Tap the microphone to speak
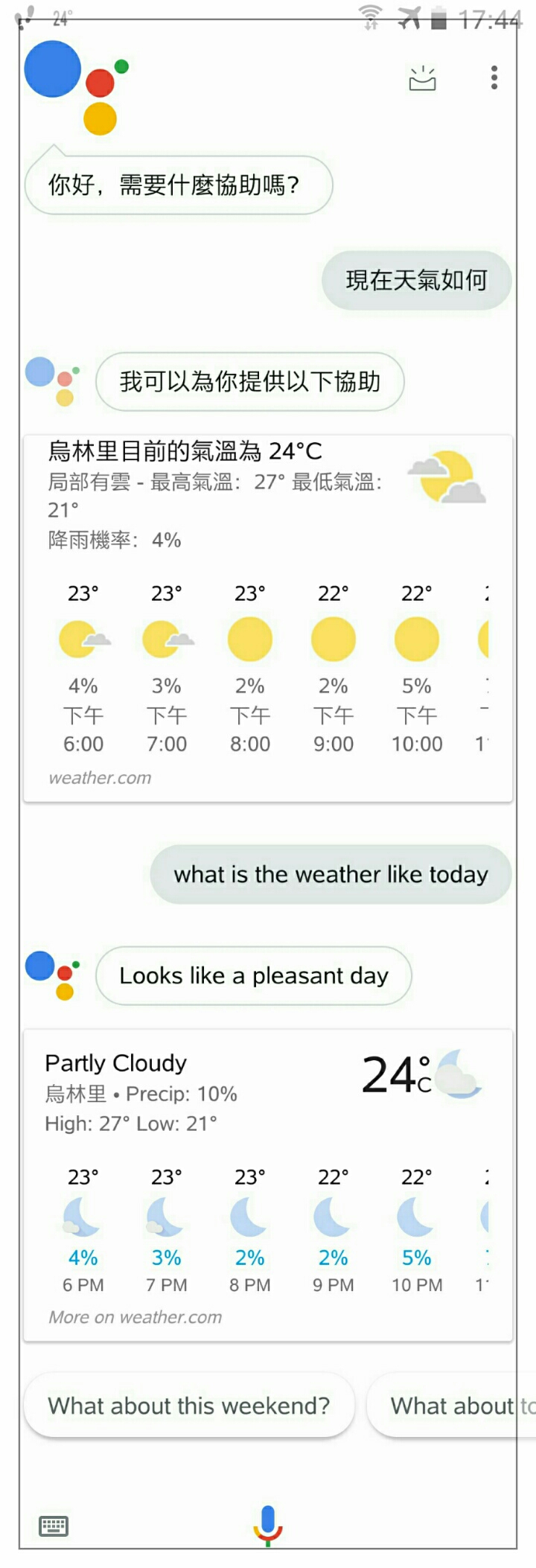The width and height of the screenshot is (536, 1568). click(x=268, y=1524)
